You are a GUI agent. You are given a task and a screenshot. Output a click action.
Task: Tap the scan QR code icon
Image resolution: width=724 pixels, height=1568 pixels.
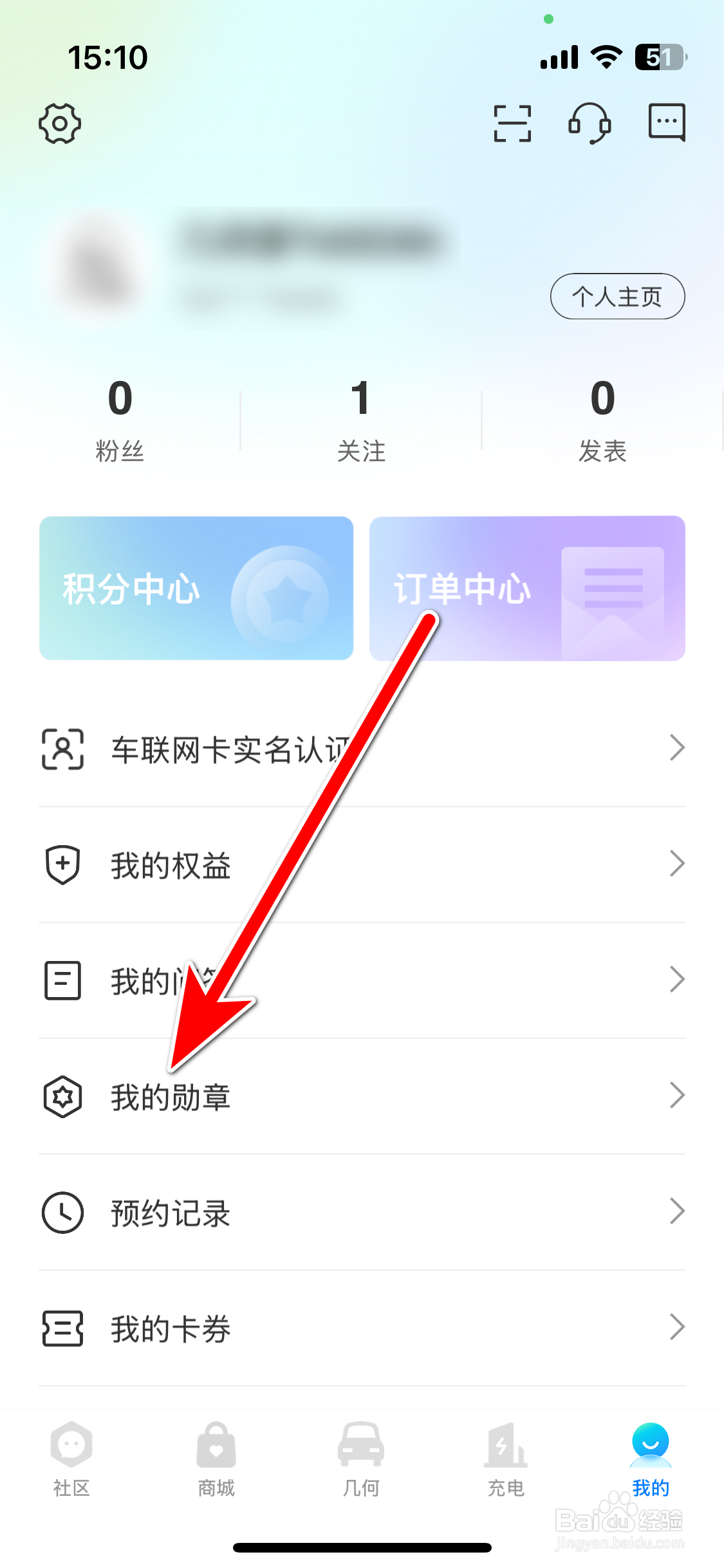pyautogui.click(x=512, y=123)
